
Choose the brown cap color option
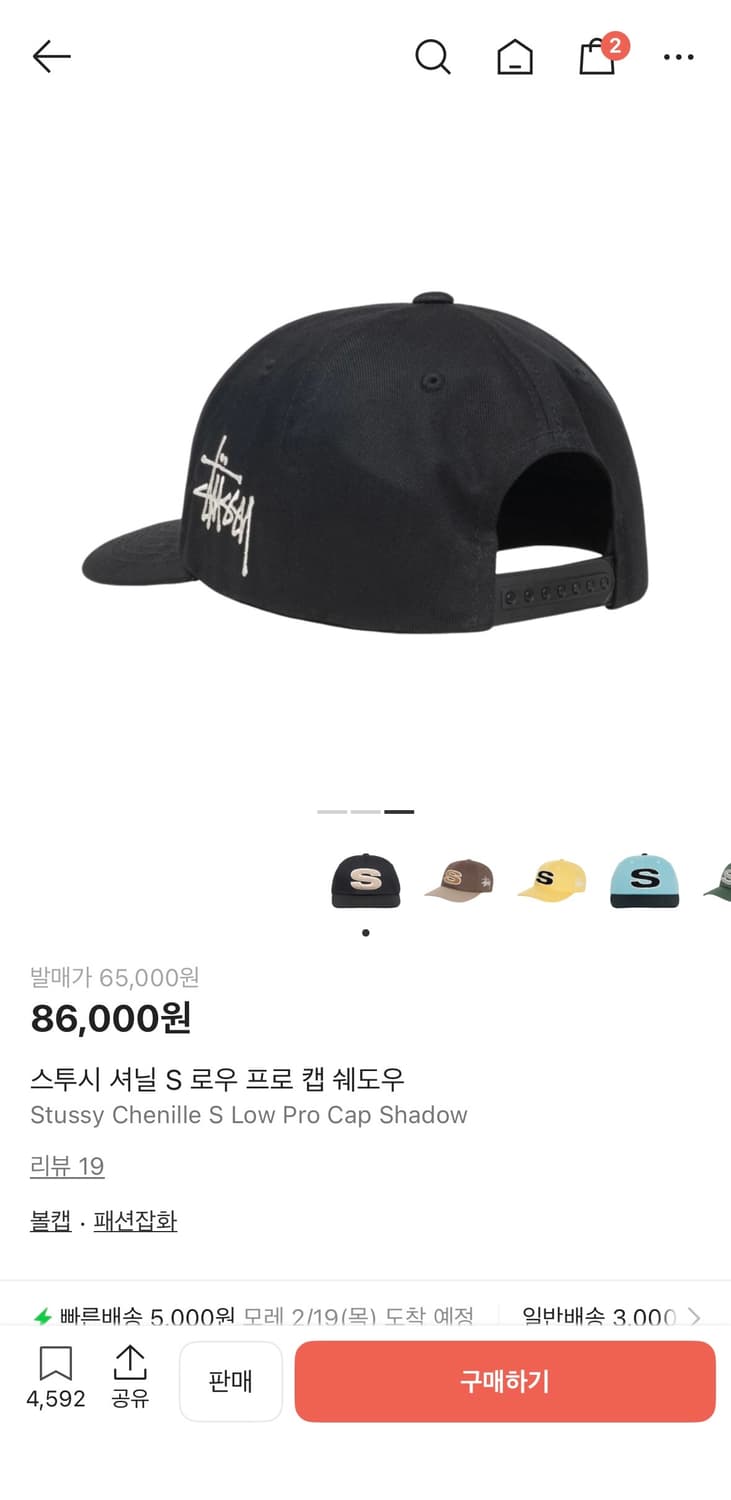pyautogui.click(x=458, y=880)
